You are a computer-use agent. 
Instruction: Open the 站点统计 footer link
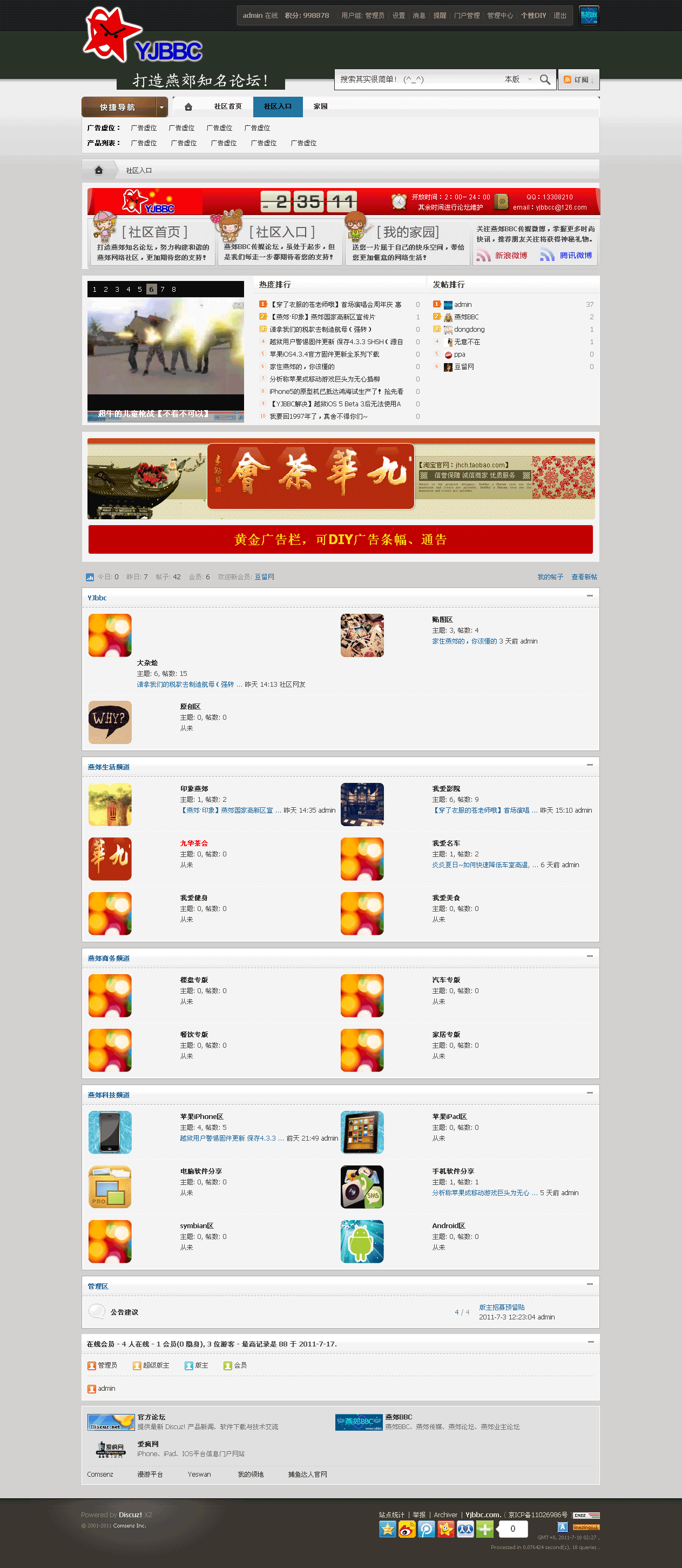[x=391, y=1515]
